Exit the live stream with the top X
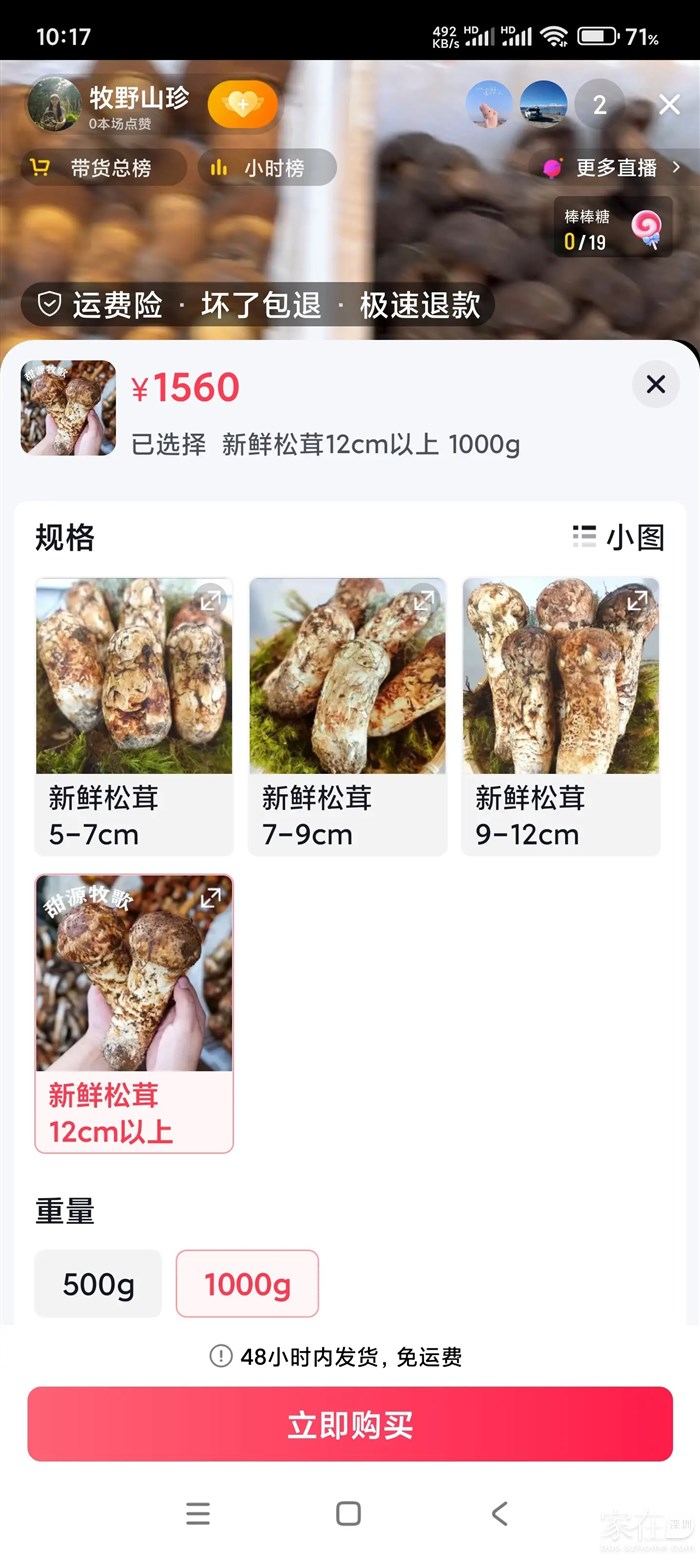Viewport: 700px width, 1555px height. [669, 104]
